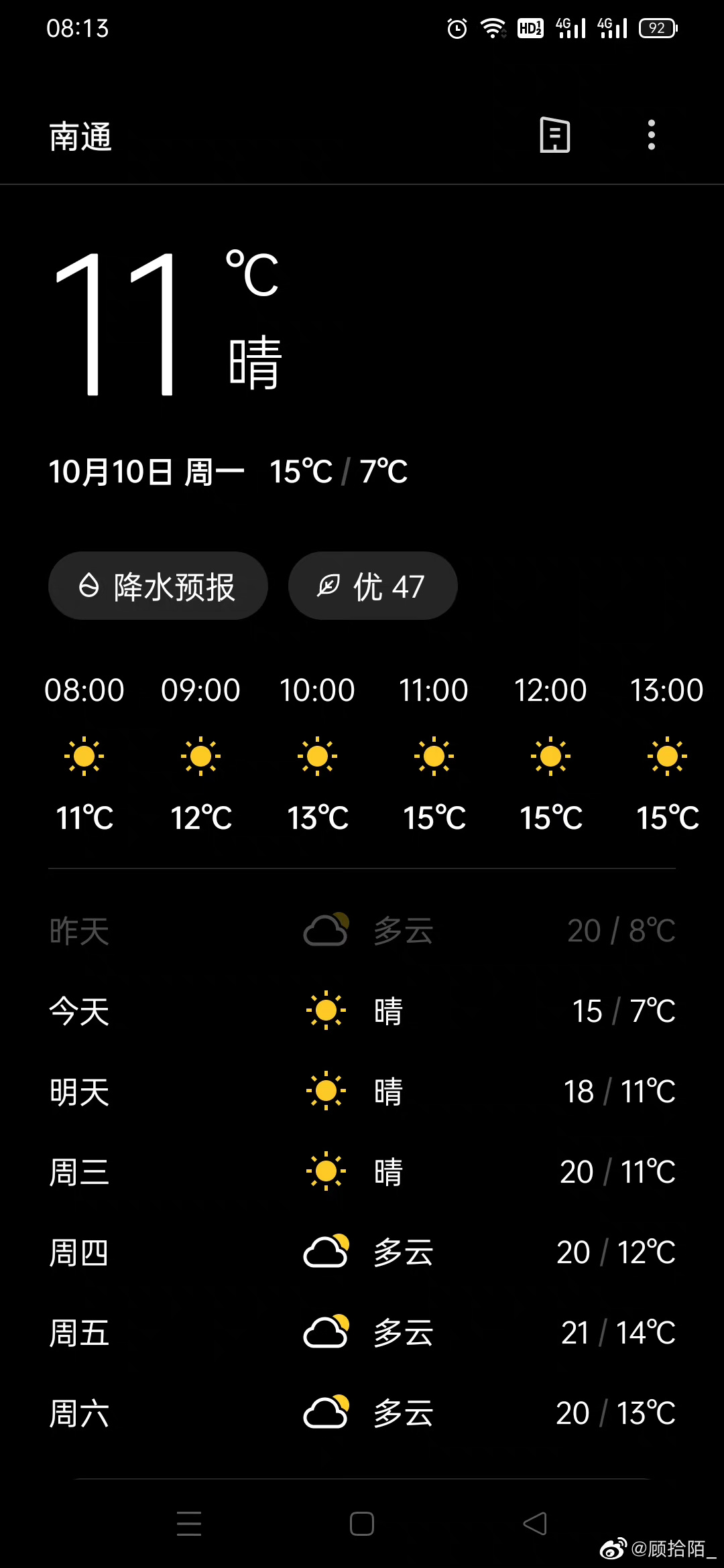View the 周五 forecast row

click(362, 1332)
